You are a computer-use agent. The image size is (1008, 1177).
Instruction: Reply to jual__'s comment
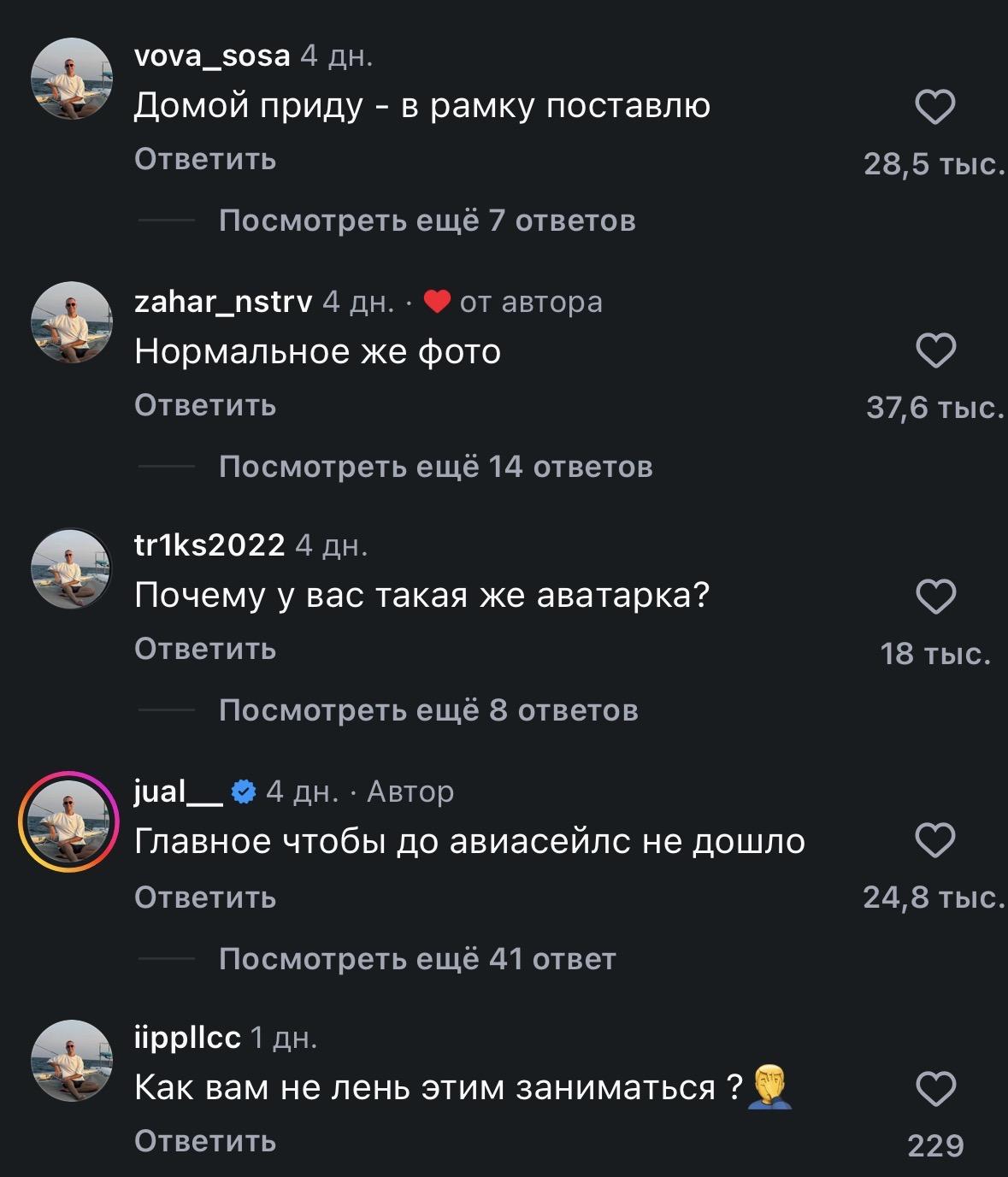[205, 897]
